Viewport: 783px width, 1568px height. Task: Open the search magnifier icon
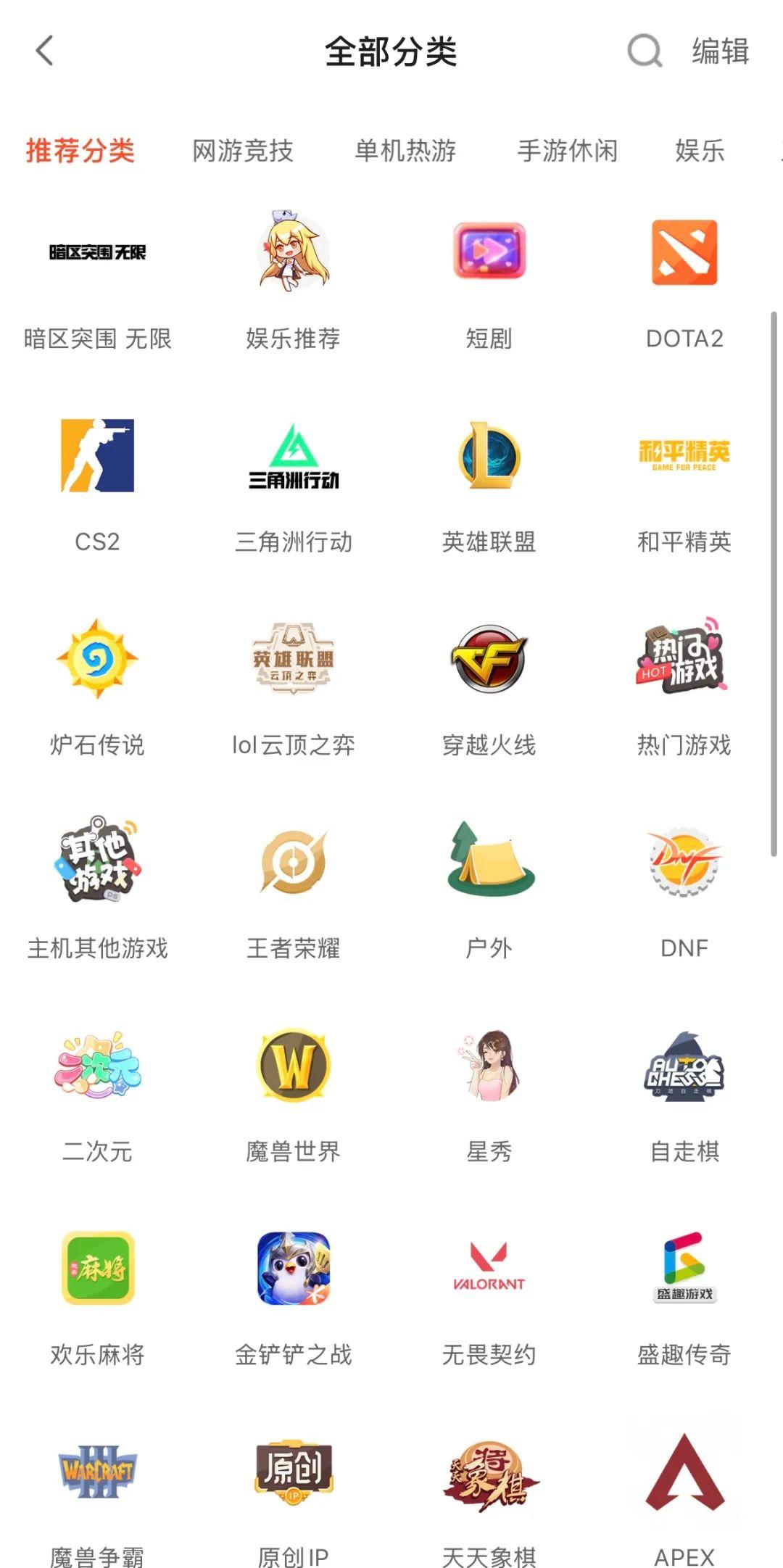click(x=644, y=51)
